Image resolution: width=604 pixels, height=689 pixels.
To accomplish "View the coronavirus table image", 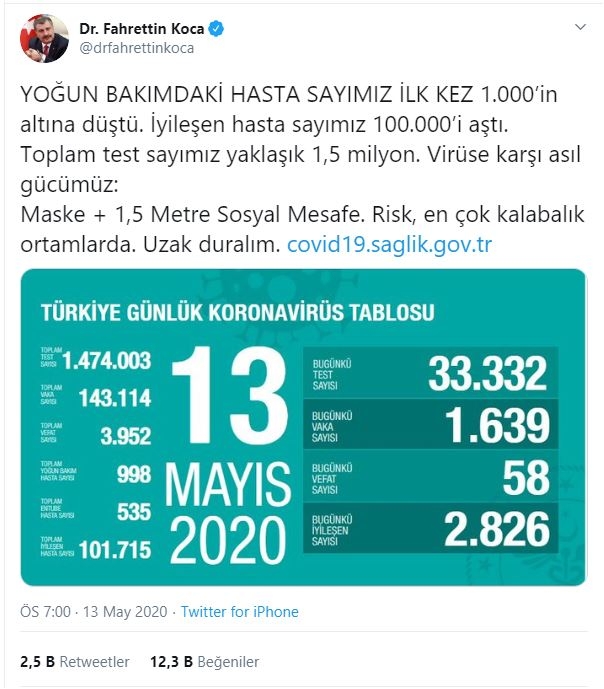I will (302, 427).
